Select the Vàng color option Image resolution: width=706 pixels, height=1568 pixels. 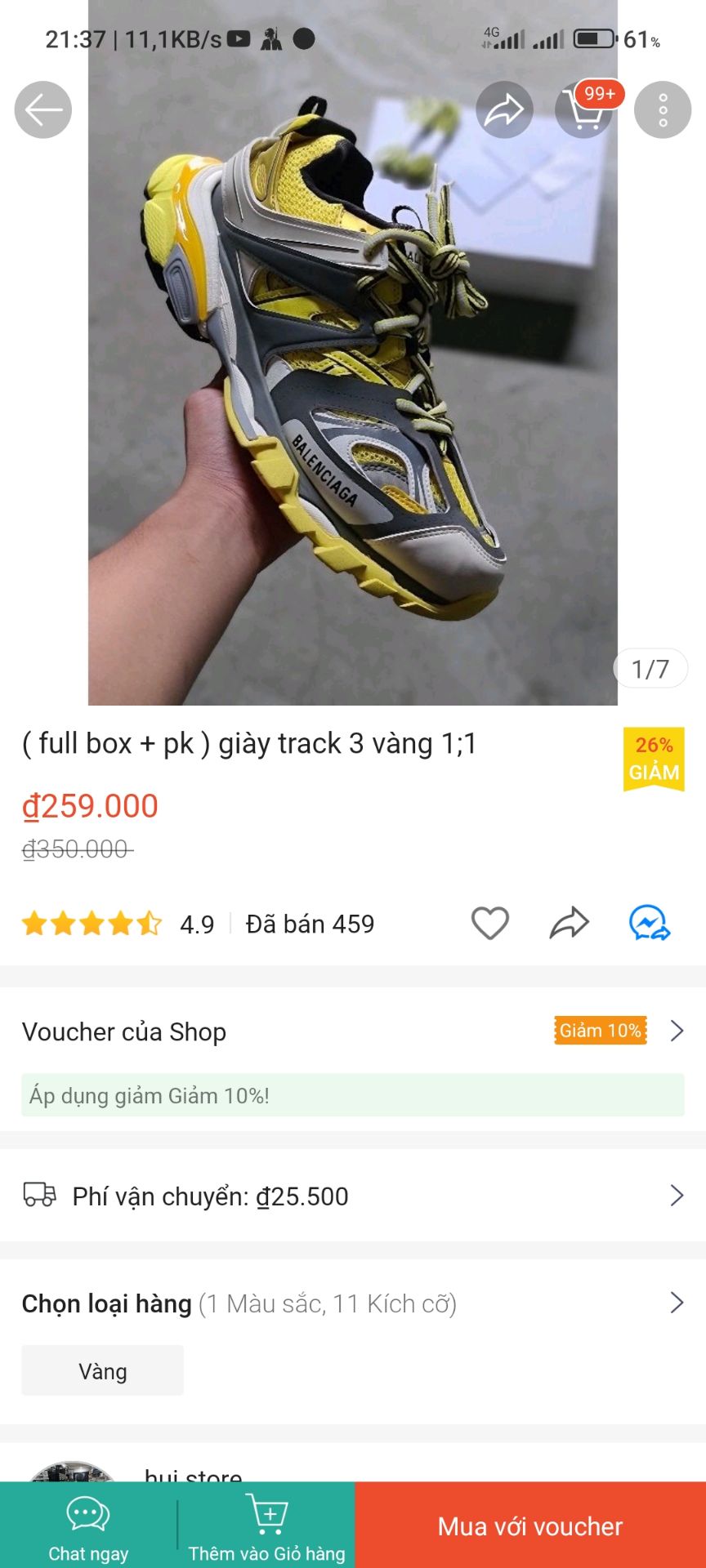click(x=102, y=1371)
